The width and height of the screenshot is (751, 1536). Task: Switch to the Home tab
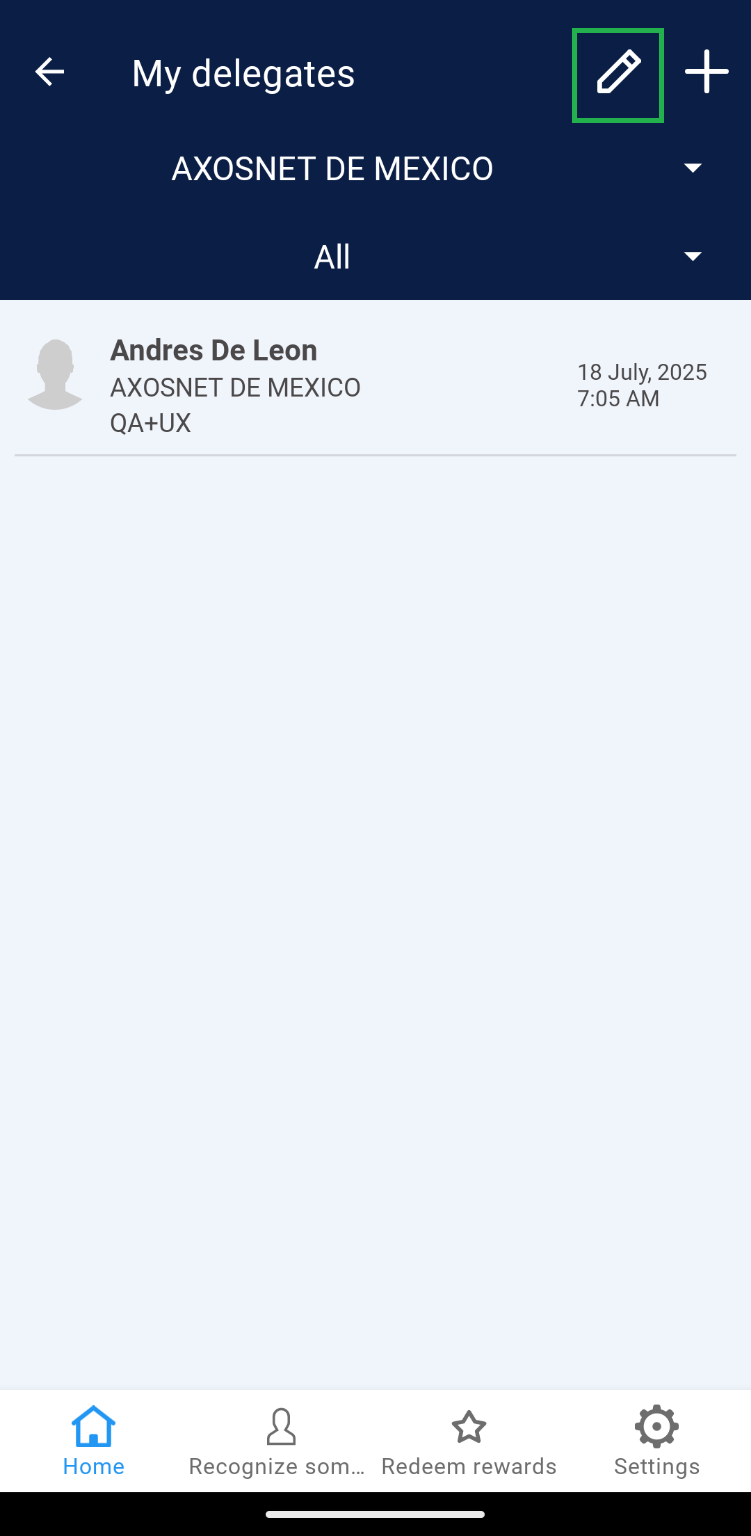(94, 1441)
